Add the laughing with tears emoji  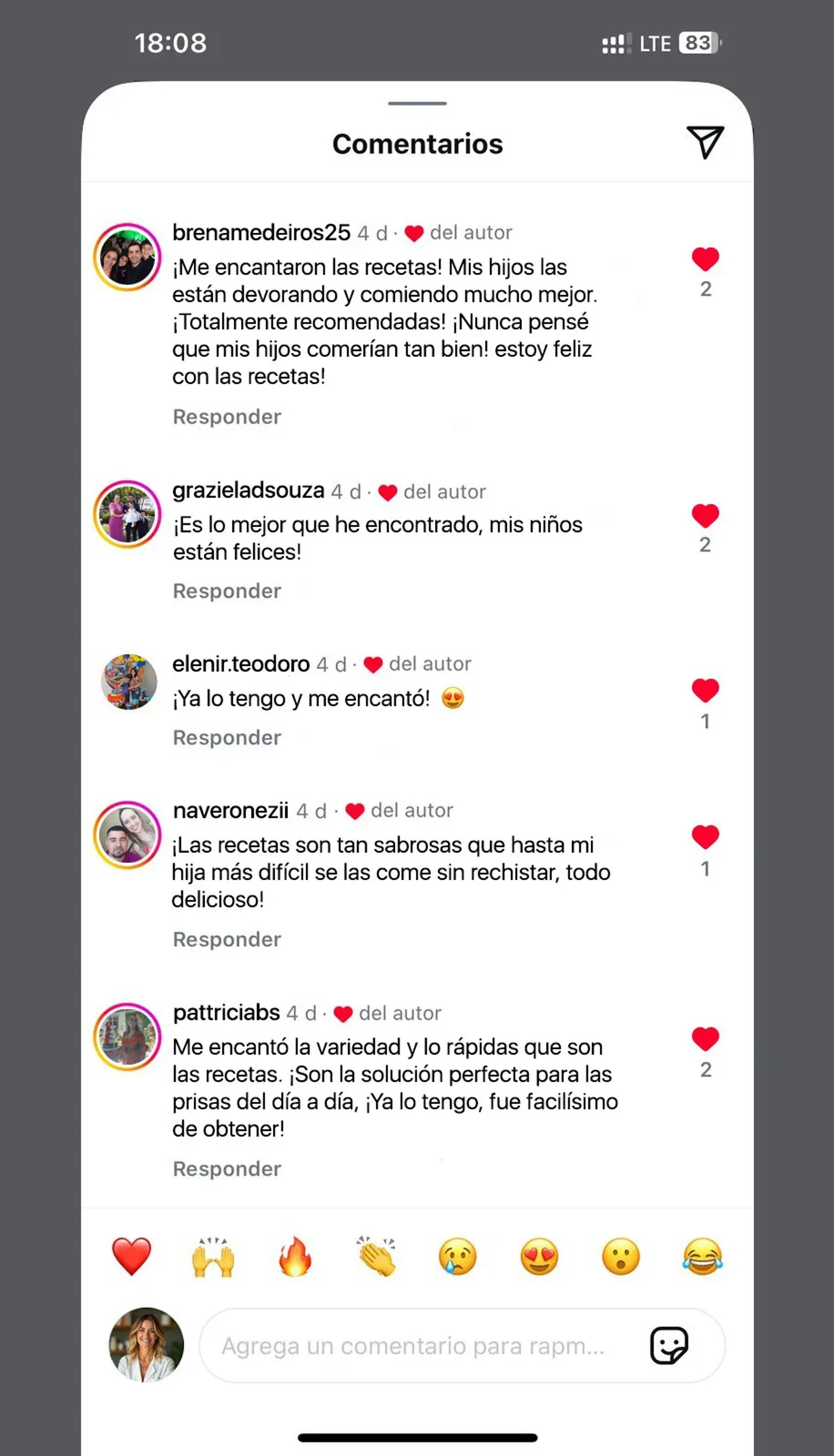tap(702, 1256)
